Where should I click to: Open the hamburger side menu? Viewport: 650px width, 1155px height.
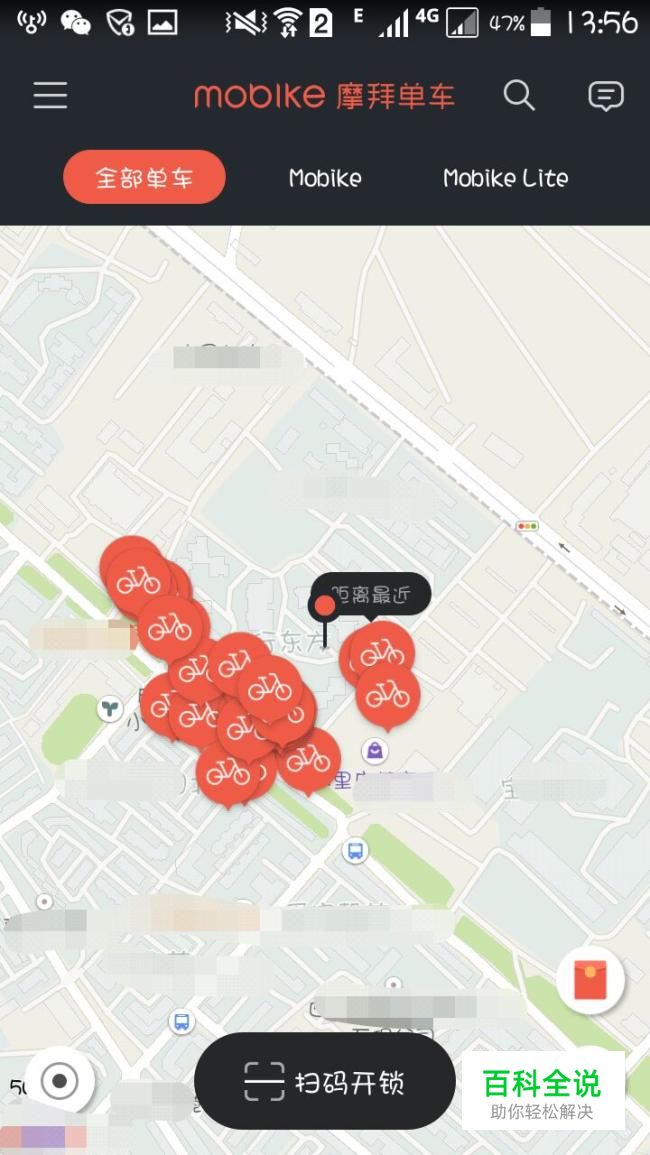pyautogui.click(x=50, y=95)
